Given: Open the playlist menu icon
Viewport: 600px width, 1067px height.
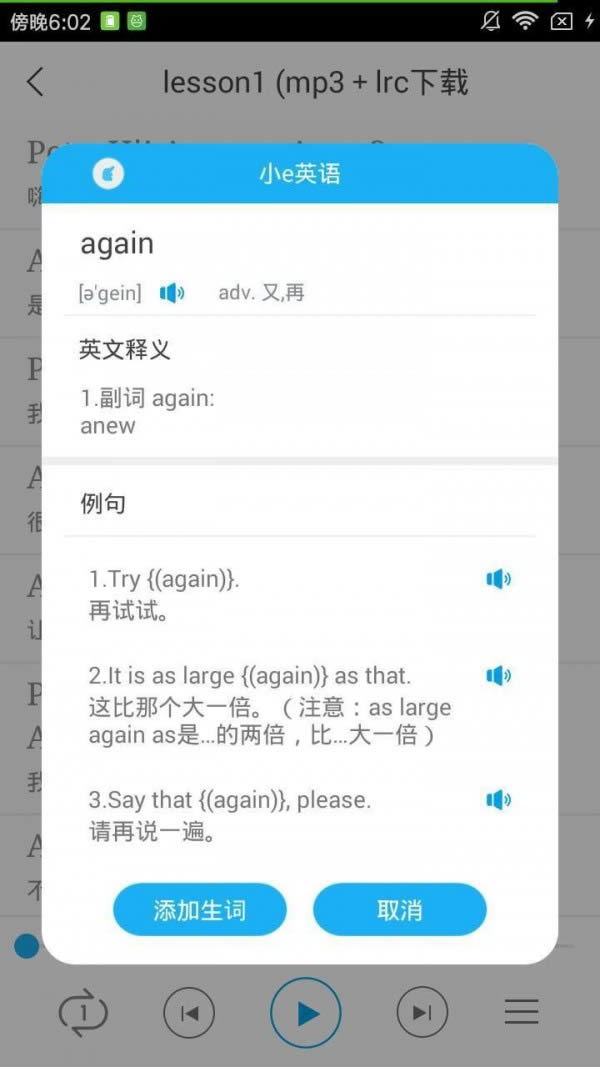Looking at the screenshot, I should pos(522,1013).
